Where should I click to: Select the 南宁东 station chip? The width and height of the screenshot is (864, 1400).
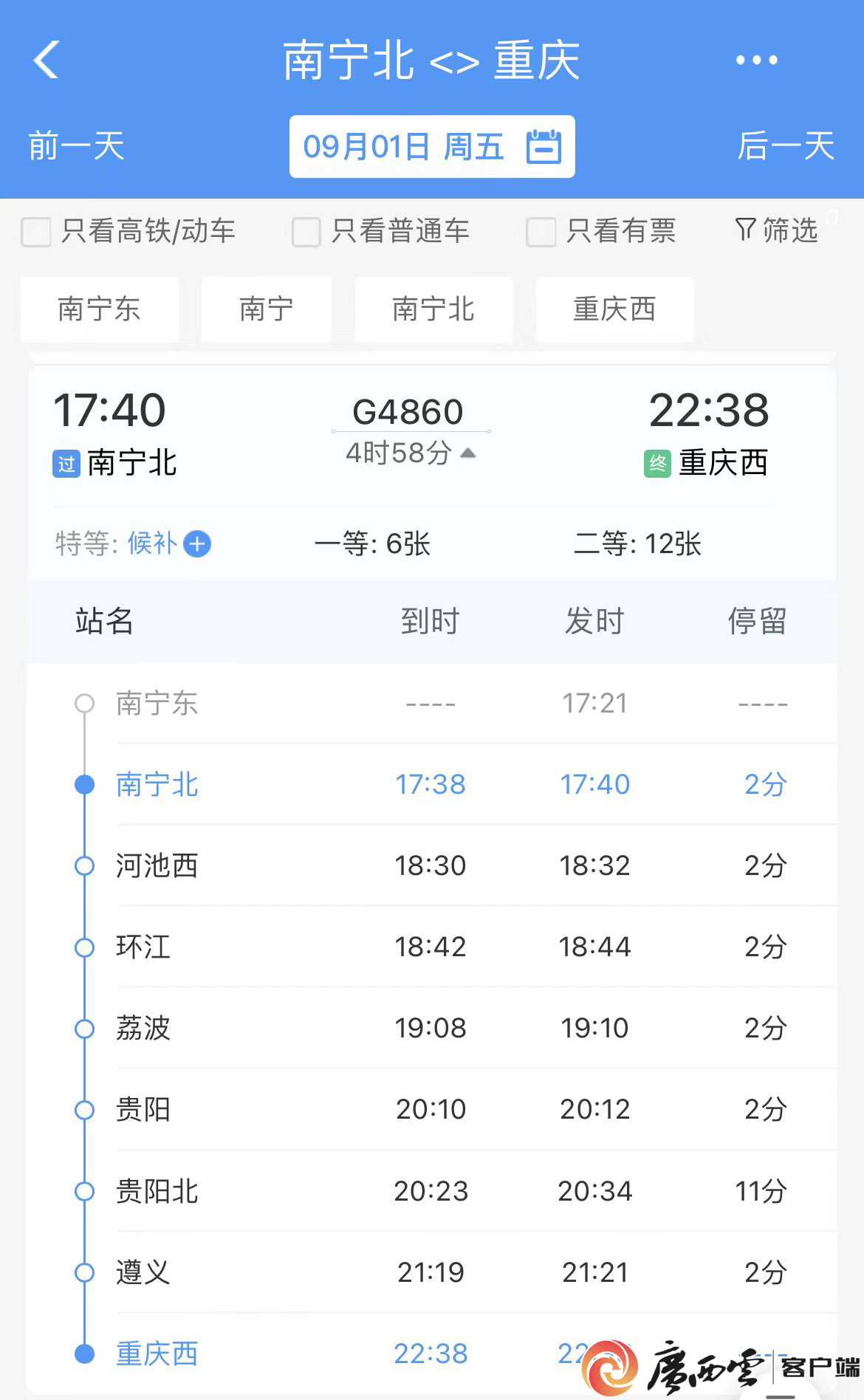click(x=100, y=309)
